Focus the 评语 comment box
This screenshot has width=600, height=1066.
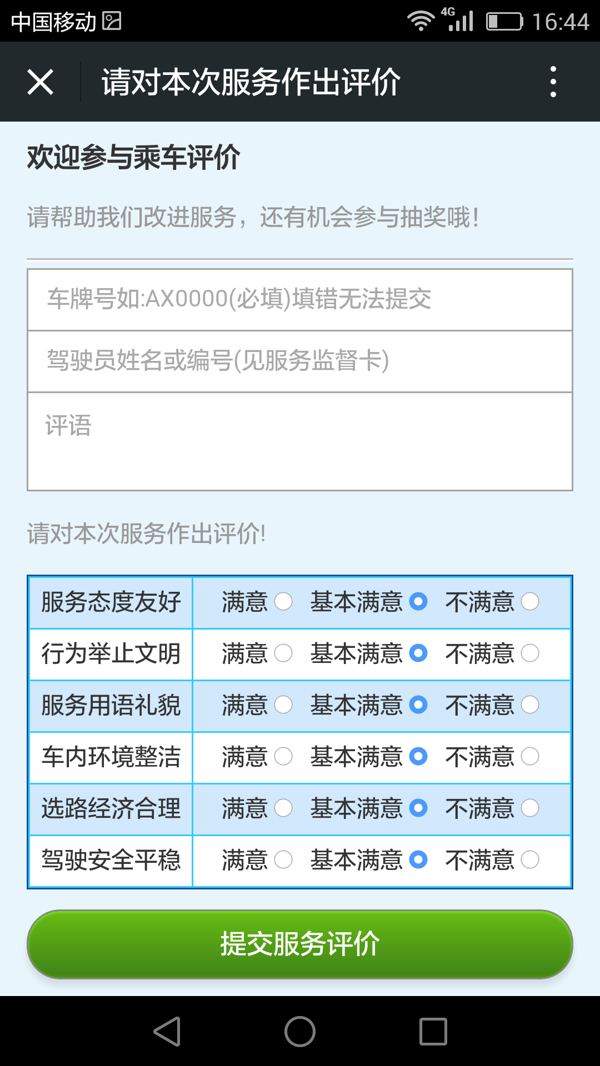300,441
